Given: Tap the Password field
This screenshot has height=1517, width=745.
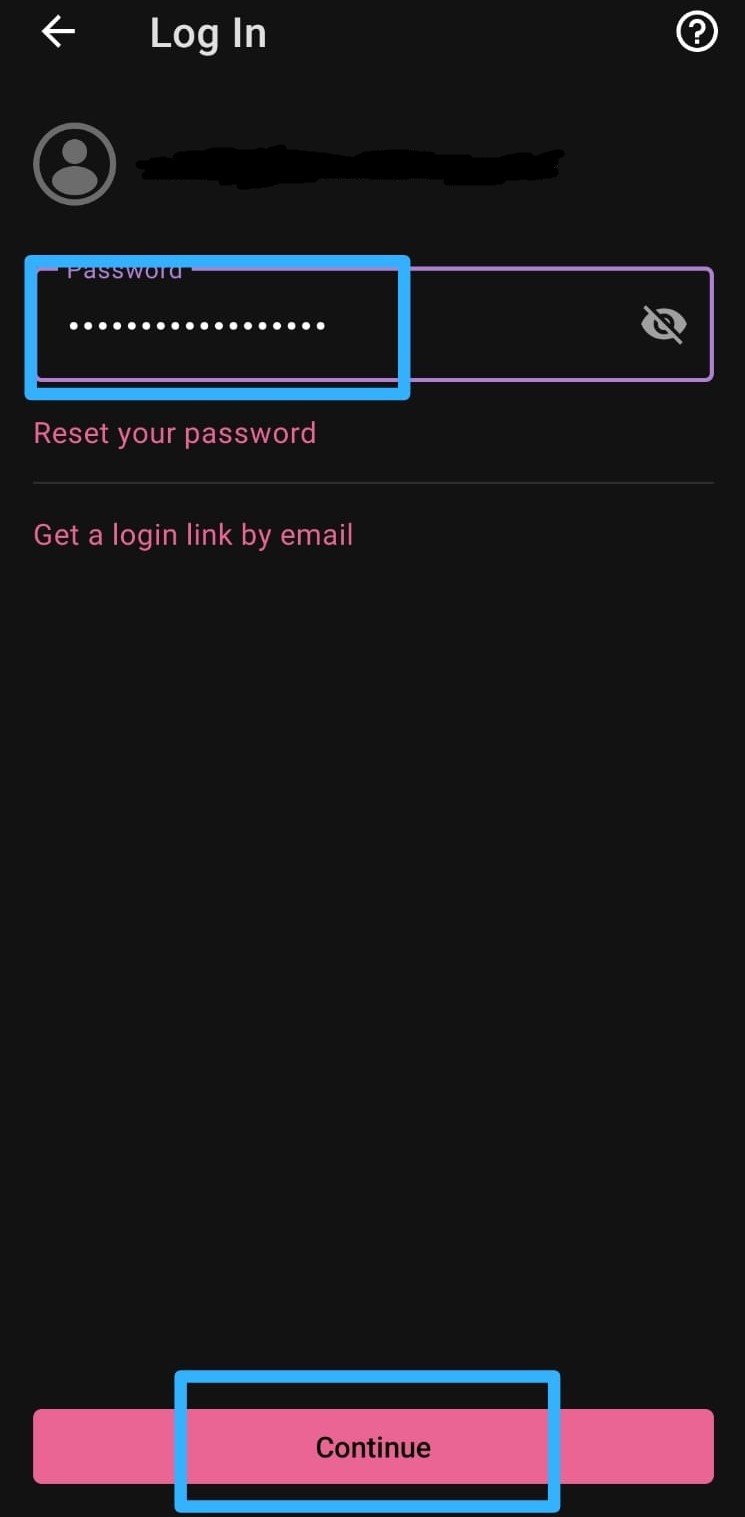Looking at the screenshot, I should [x=373, y=324].
